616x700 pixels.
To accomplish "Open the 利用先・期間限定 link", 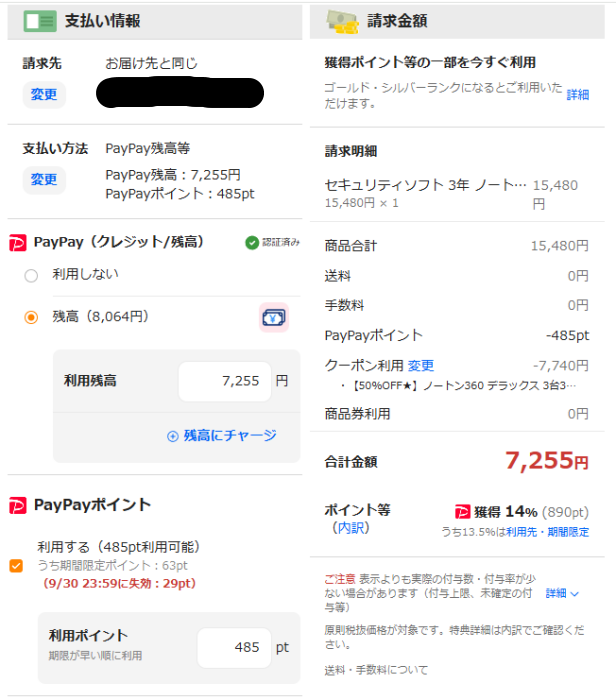I will [x=547, y=532].
